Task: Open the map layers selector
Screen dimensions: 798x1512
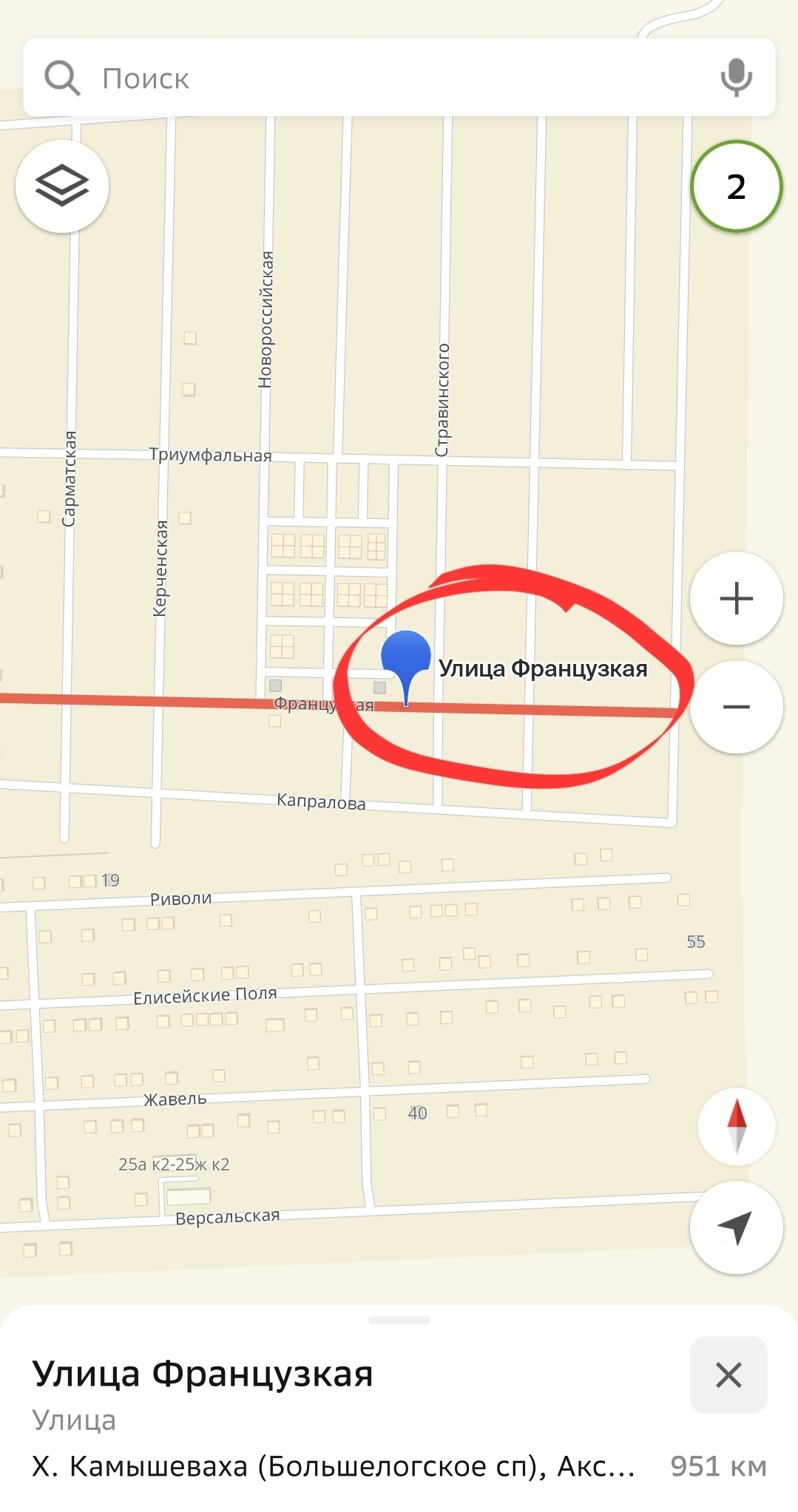Action: [x=62, y=186]
